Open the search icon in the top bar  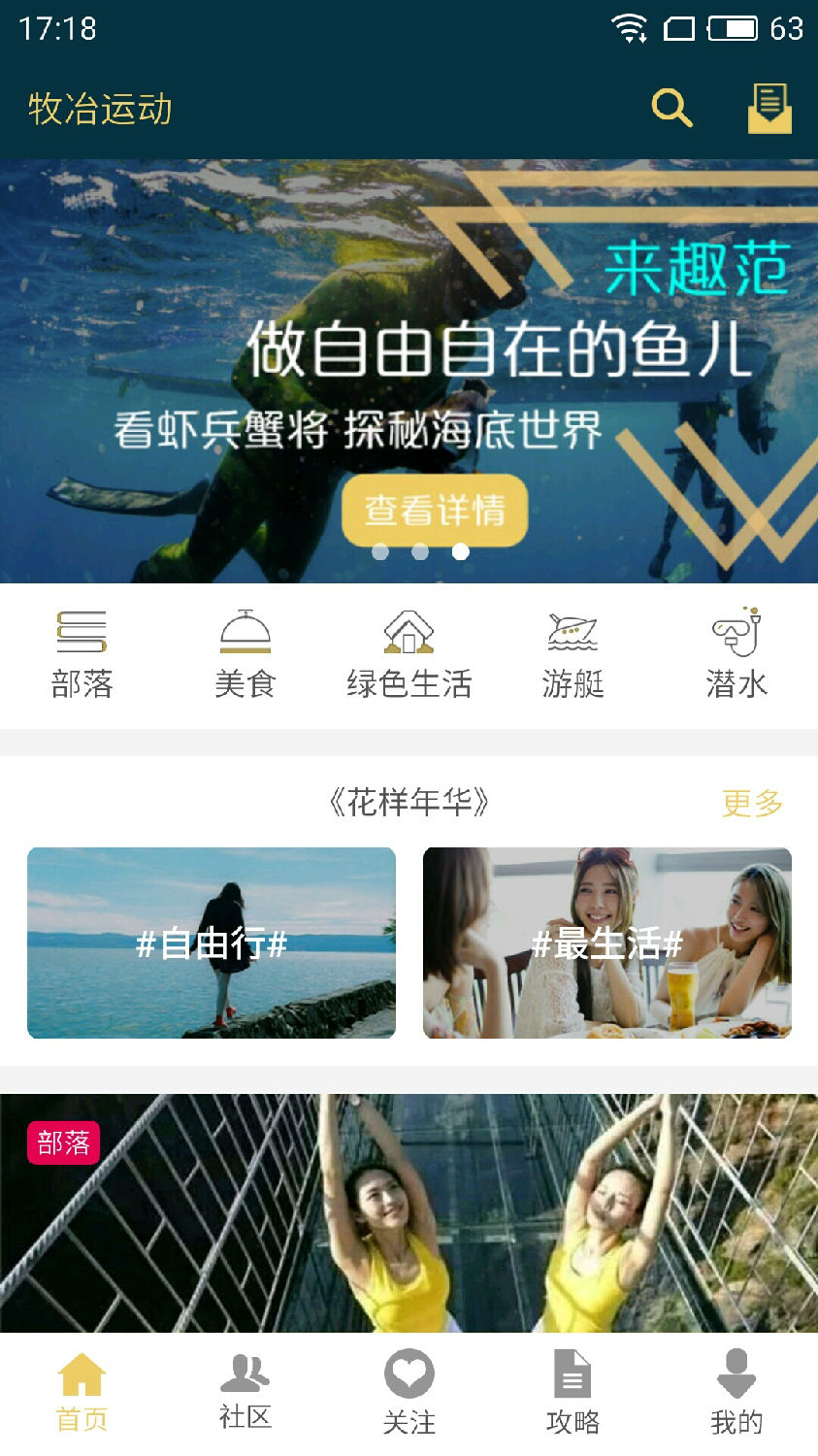(671, 108)
